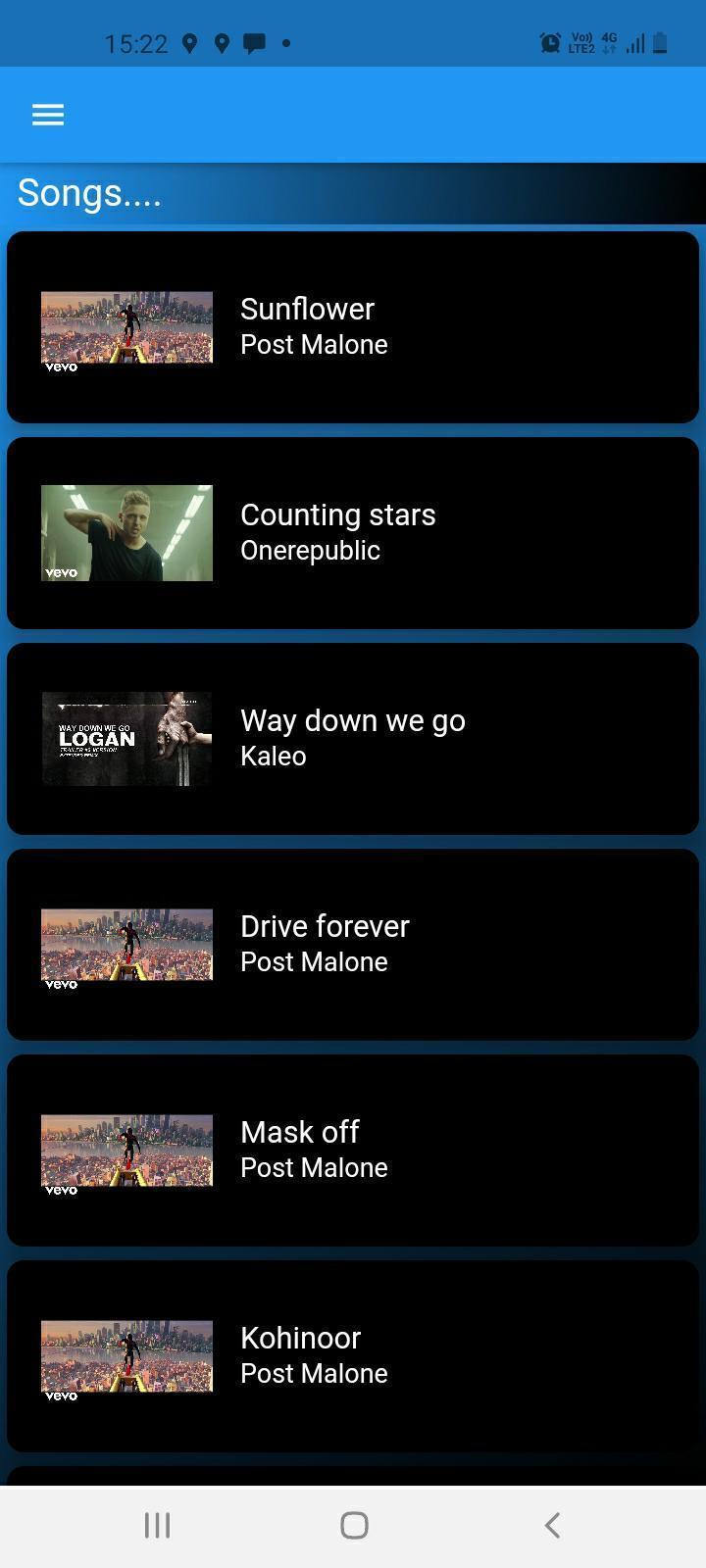706x1568 pixels.
Task: Open Mask off by Post Malone
Action: [353, 1150]
